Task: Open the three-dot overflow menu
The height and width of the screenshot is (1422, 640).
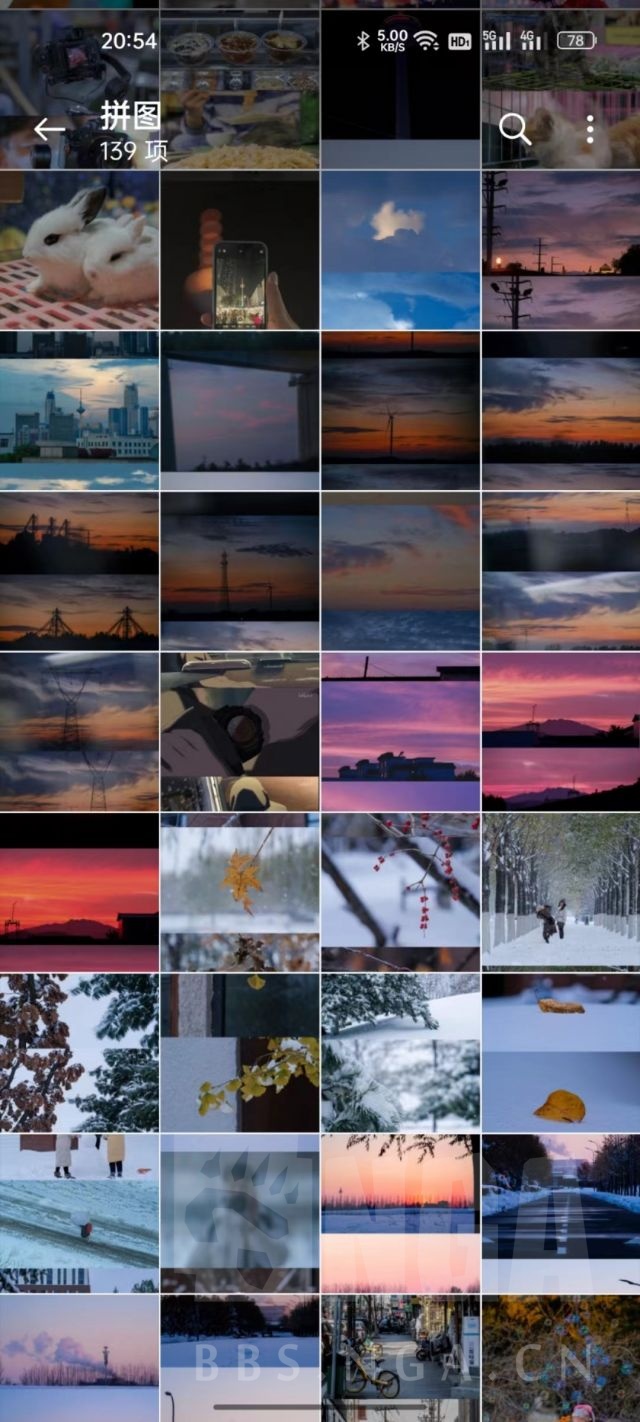Action: coord(590,129)
